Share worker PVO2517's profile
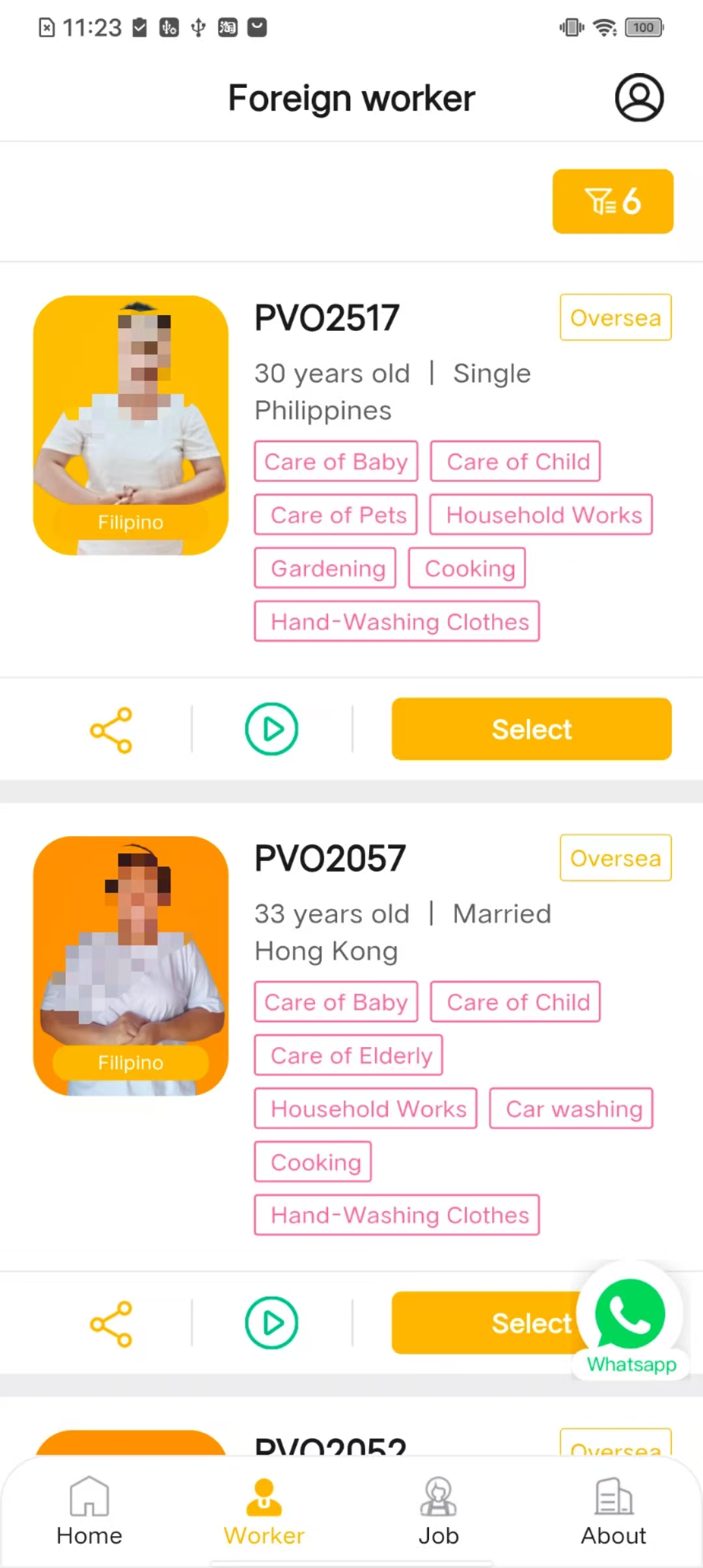703x1568 pixels. click(111, 730)
